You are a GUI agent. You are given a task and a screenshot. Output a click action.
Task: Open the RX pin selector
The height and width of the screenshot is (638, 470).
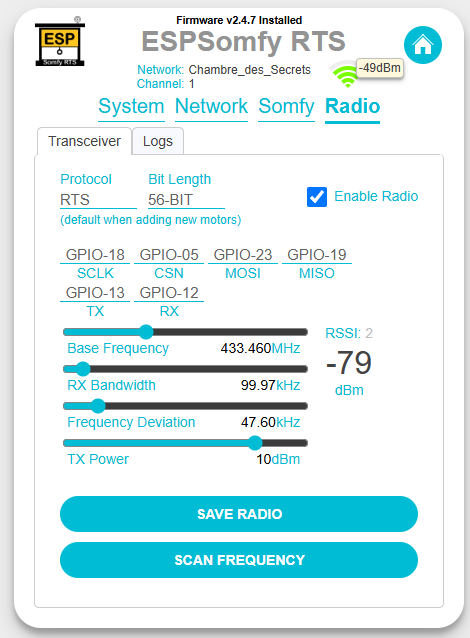coord(169,293)
